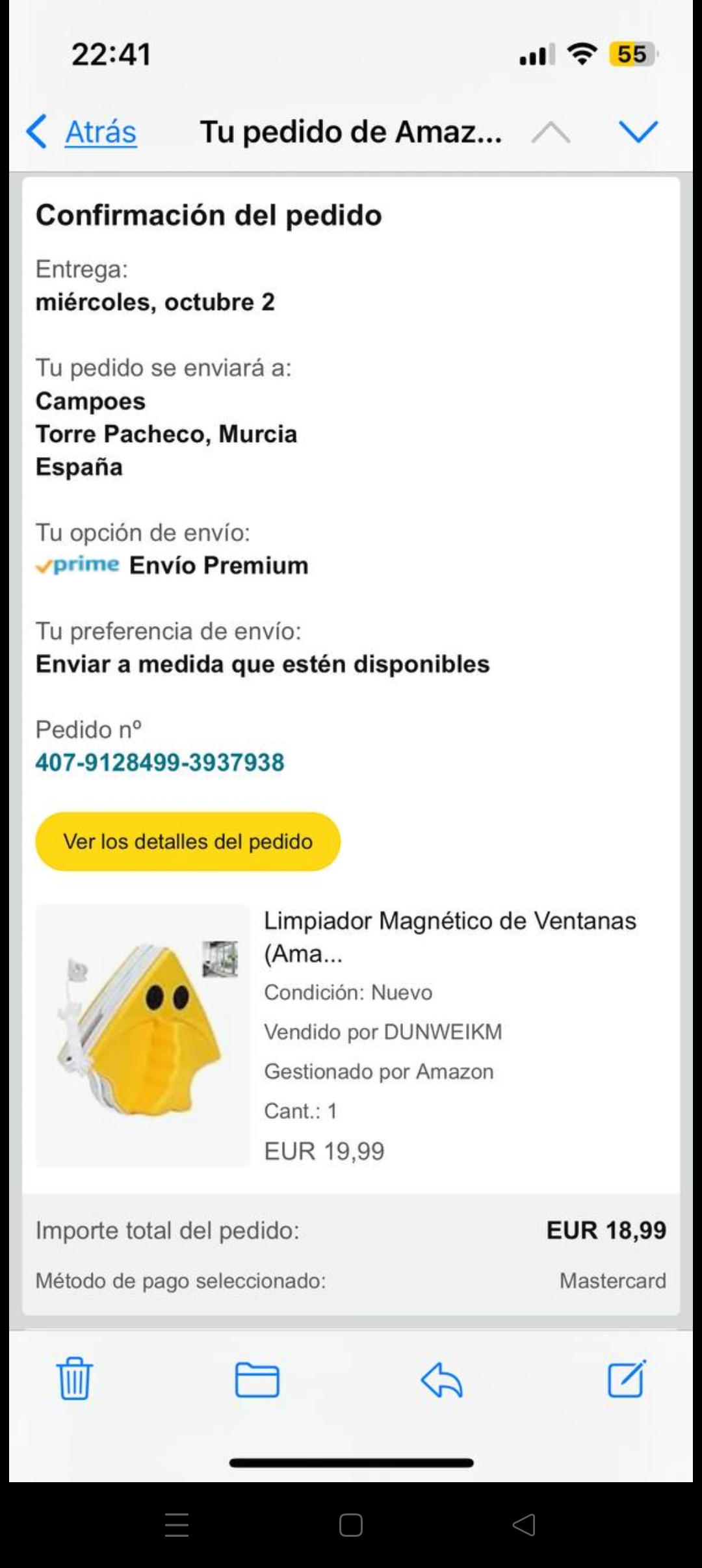Delete this email with the trash icon
The image size is (702, 1568).
click(75, 1378)
